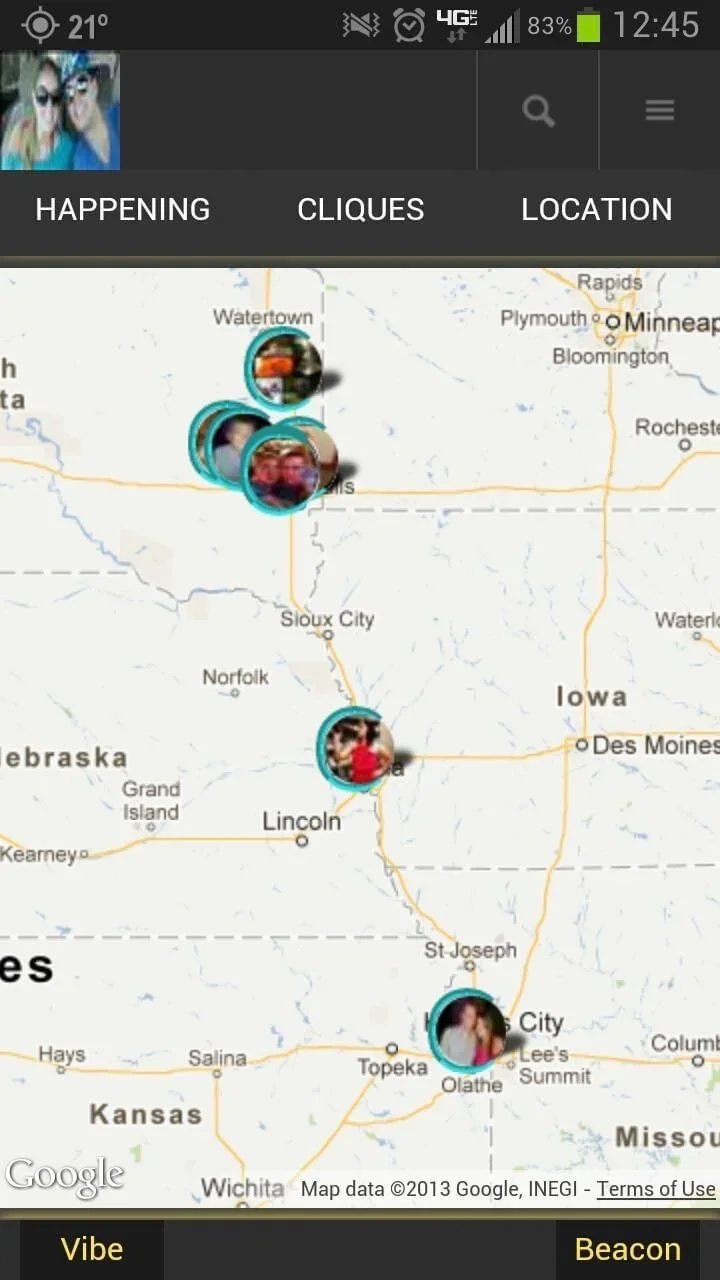Open the Terms of Use link
The height and width of the screenshot is (1280, 720).
(656, 1189)
